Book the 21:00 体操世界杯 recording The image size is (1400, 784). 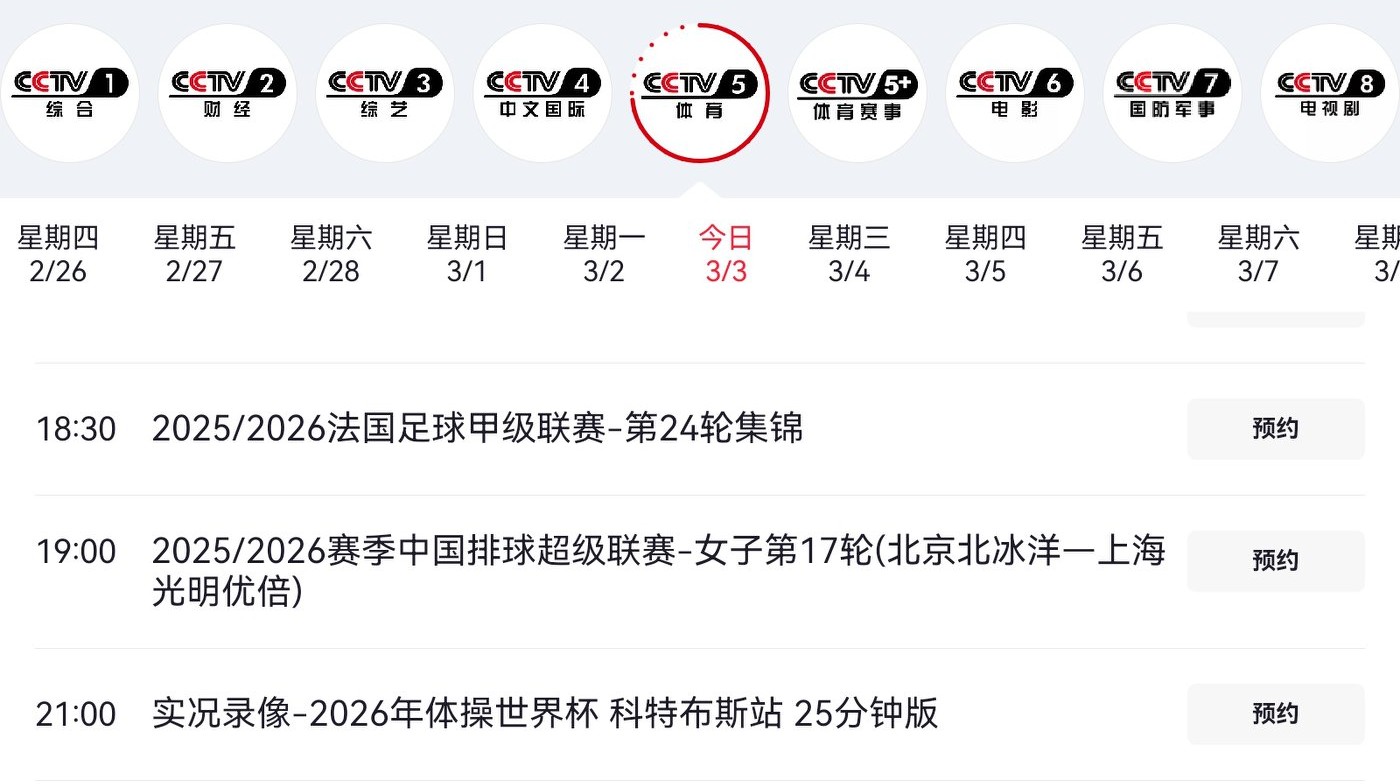pos(1275,714)
